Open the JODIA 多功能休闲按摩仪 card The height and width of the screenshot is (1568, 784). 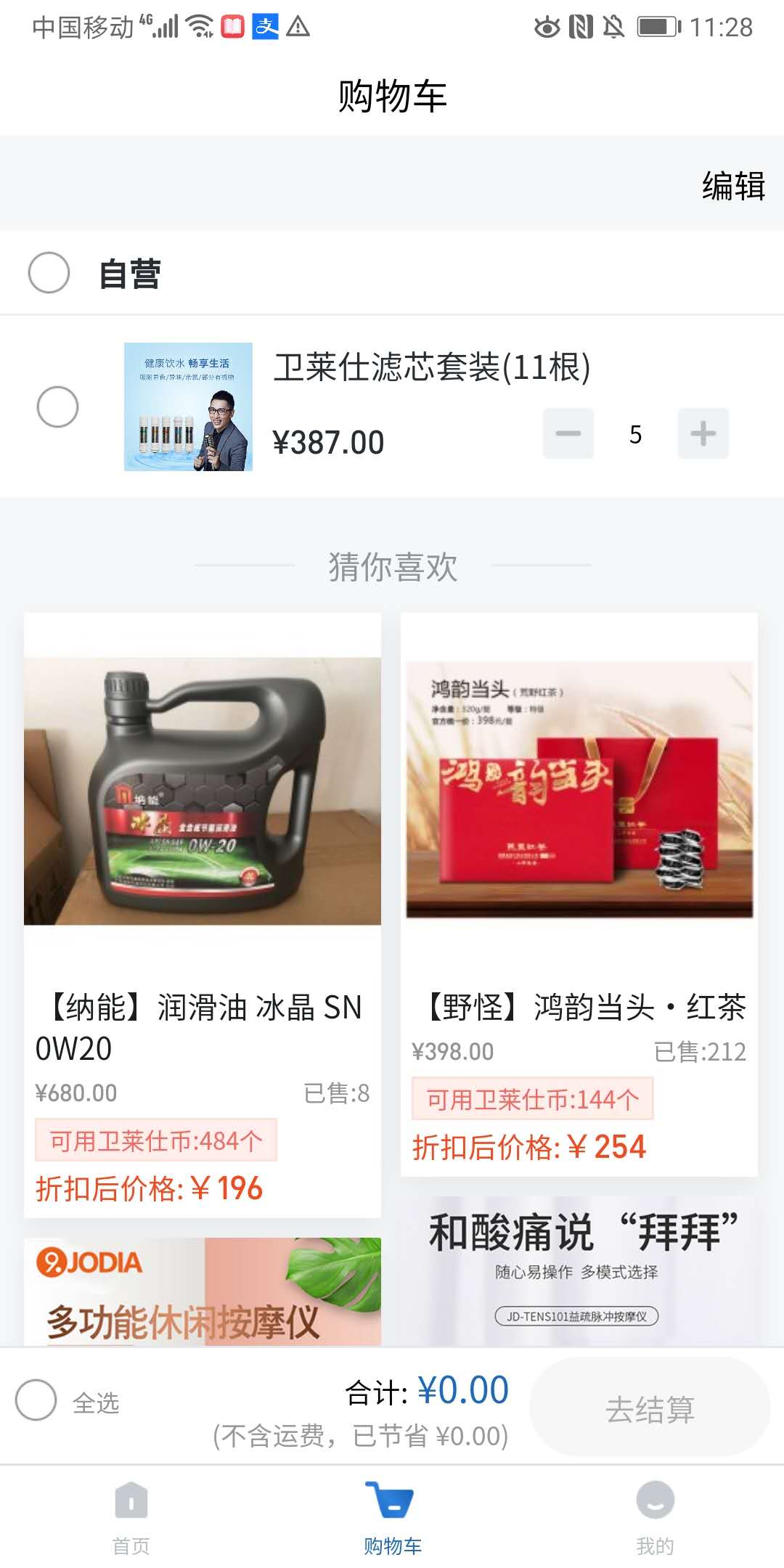tap(203, 1291)
